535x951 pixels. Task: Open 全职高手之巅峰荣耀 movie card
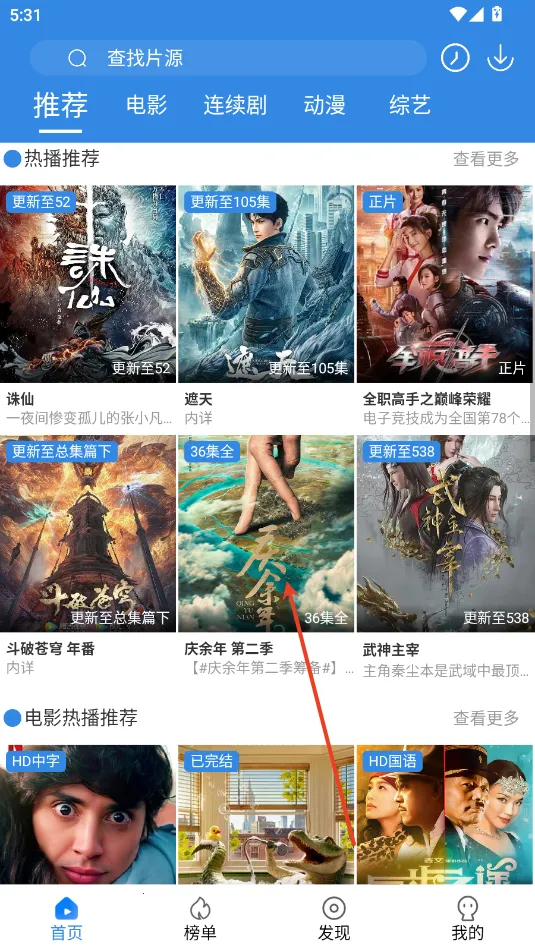pyautogui.click(x=445, y=306)
